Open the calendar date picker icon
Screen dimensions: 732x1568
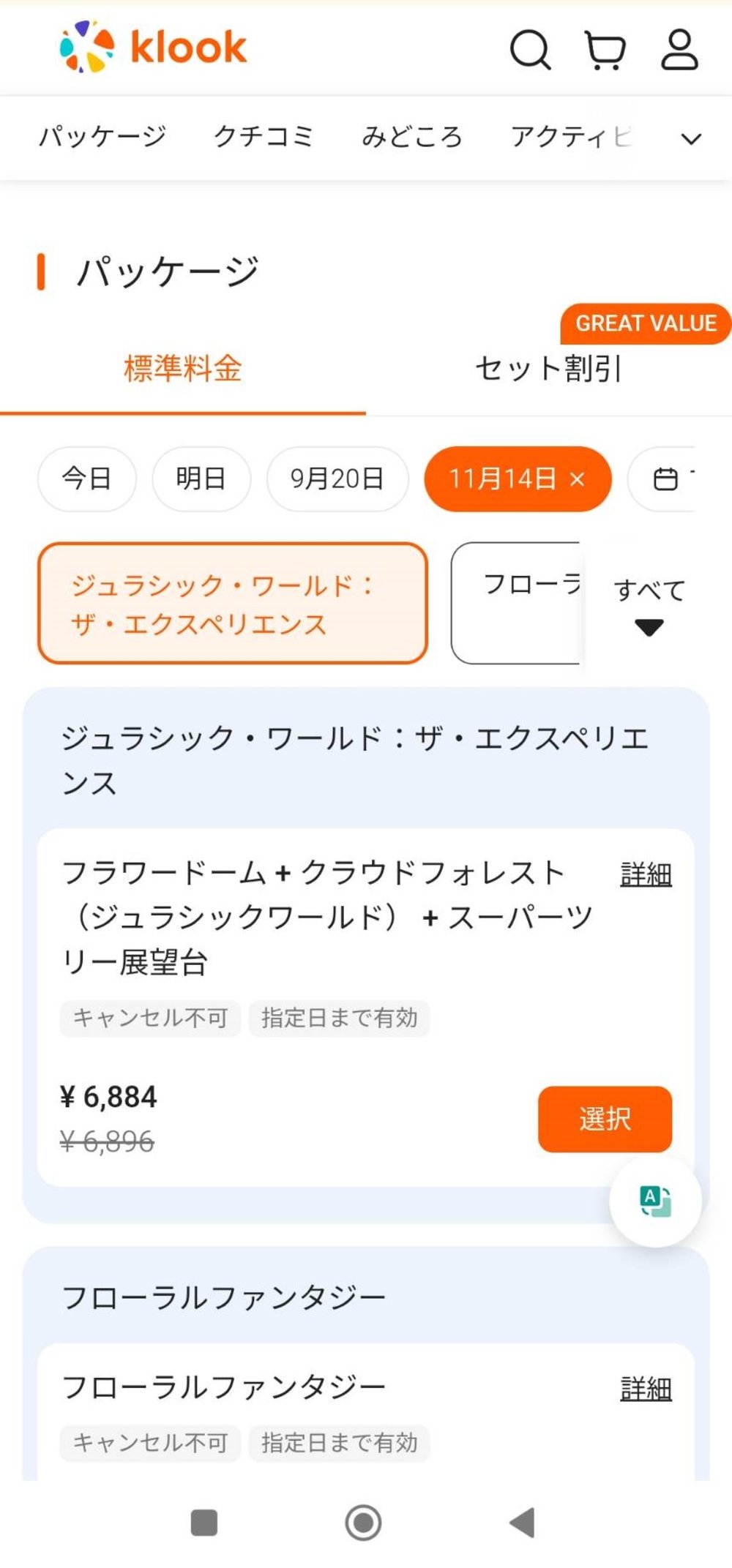pyautogui.click(x=665, y=479)
